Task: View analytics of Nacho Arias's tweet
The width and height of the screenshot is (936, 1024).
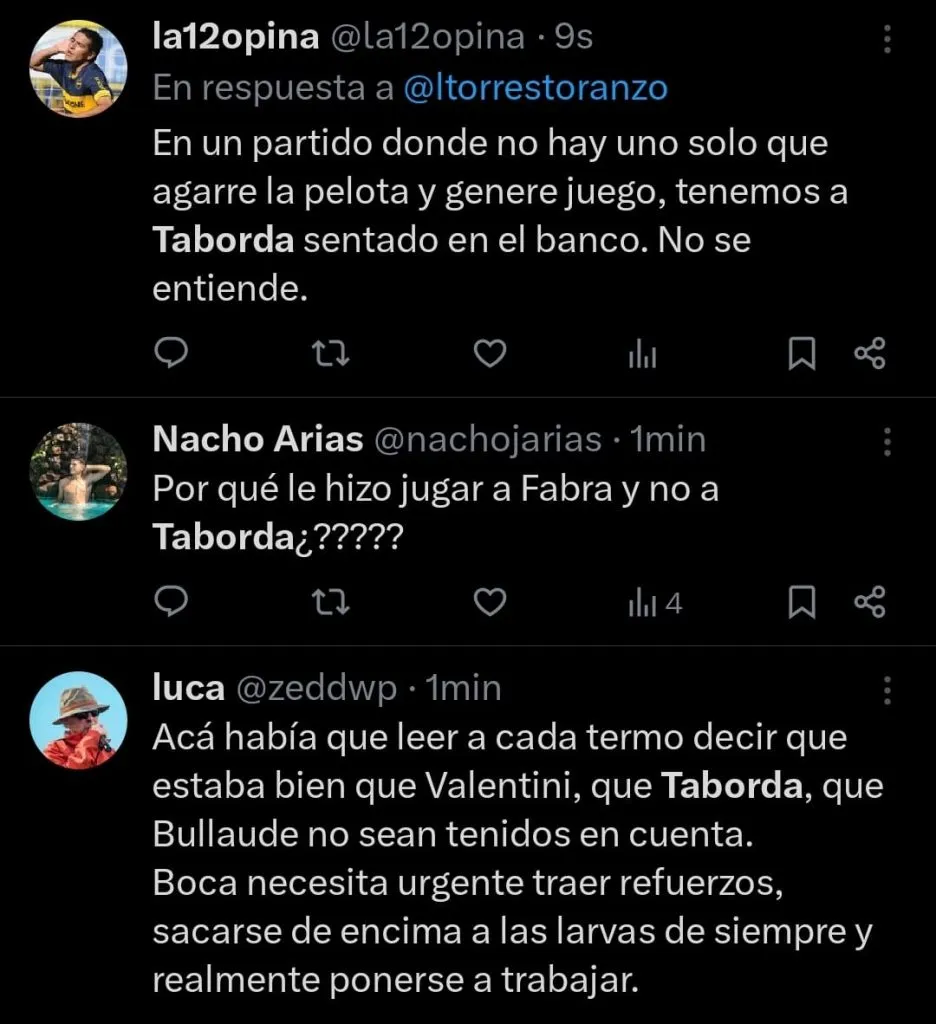Action: point(654,603)
